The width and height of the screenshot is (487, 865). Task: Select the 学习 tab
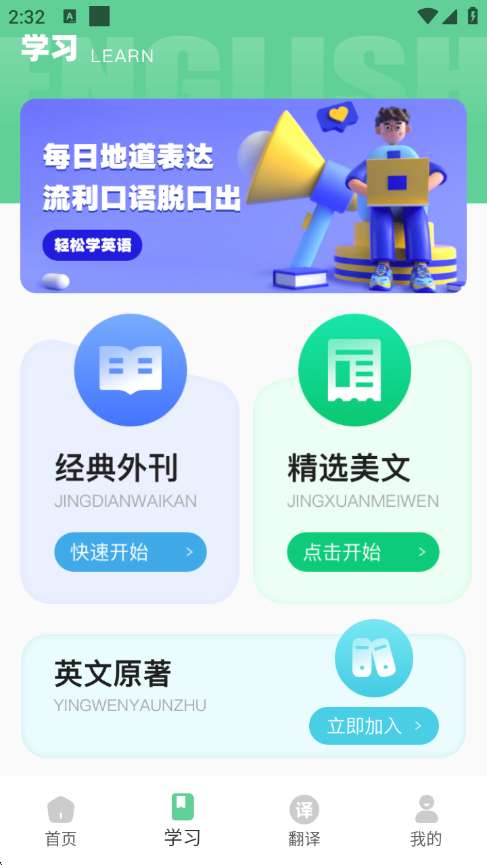coord(183,820)
